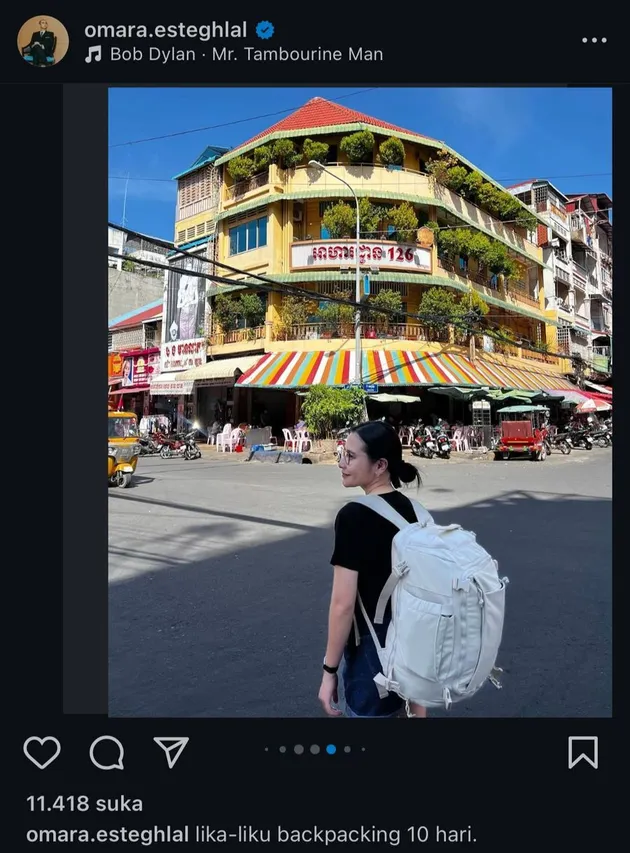Tap the carousel photo of the yellow building
Screen dimensions: 630x853
click(359, 400)
